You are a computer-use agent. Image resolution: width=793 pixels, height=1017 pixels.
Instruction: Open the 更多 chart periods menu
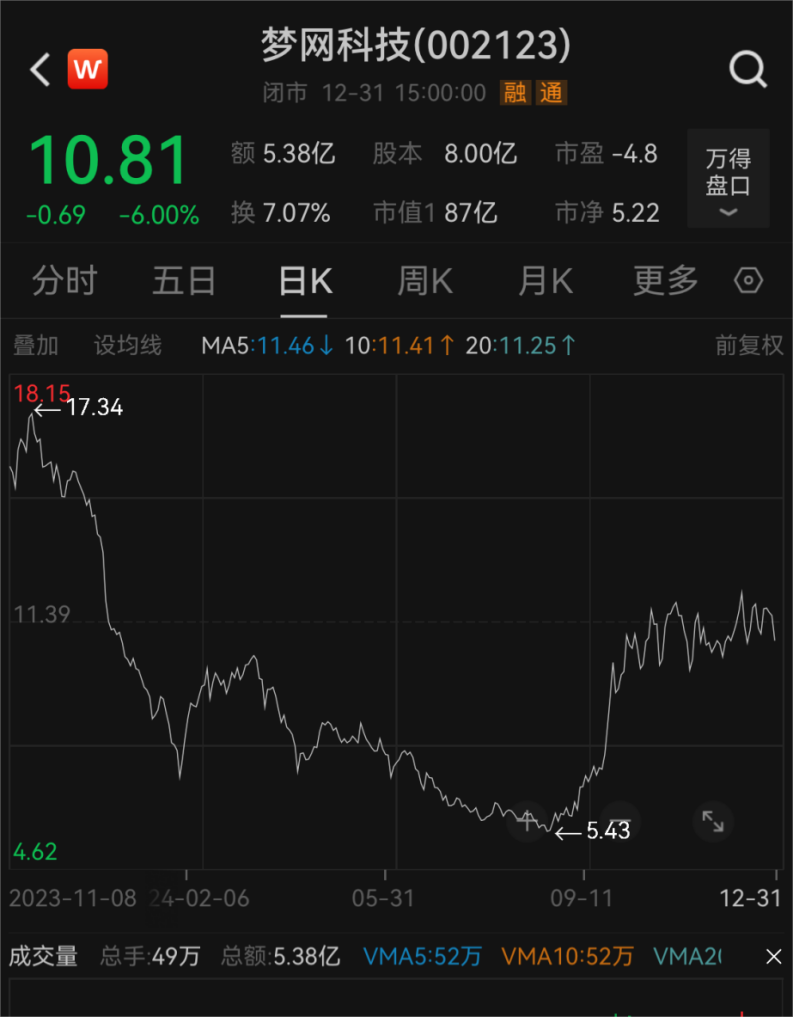point(665,281)
